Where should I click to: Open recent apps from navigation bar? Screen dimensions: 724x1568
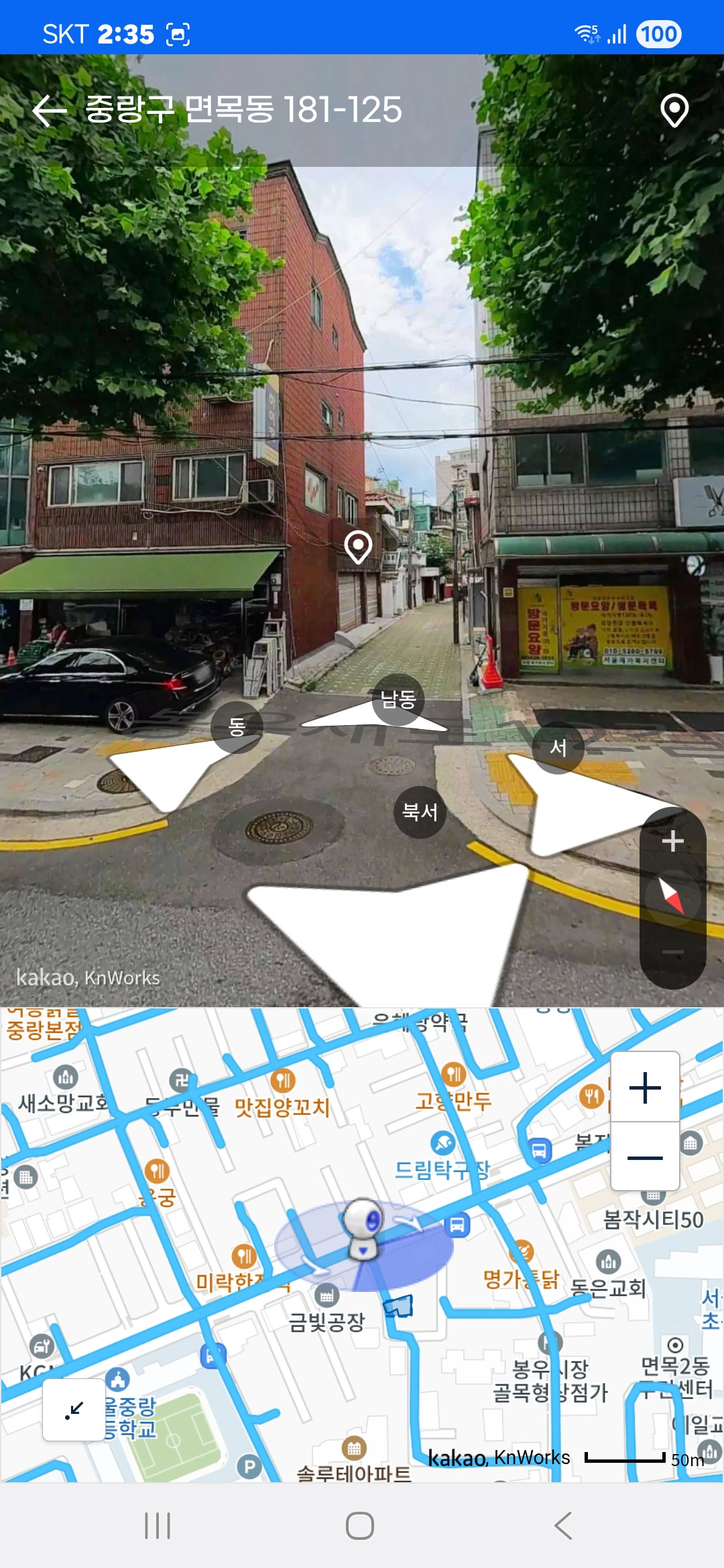click(158, 1526)
